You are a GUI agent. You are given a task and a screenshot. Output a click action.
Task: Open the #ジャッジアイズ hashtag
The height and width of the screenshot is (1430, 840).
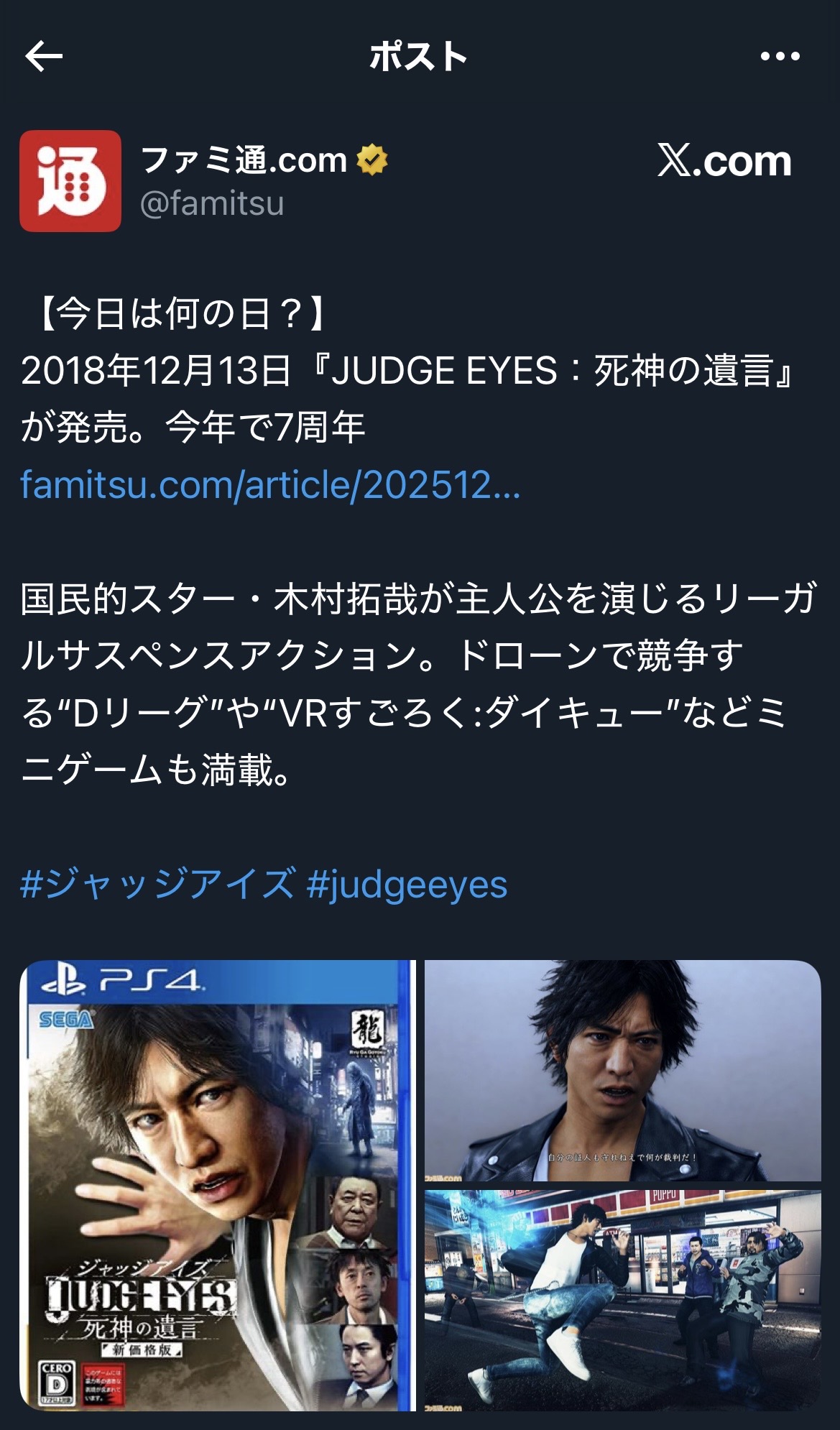coord(157,884)
